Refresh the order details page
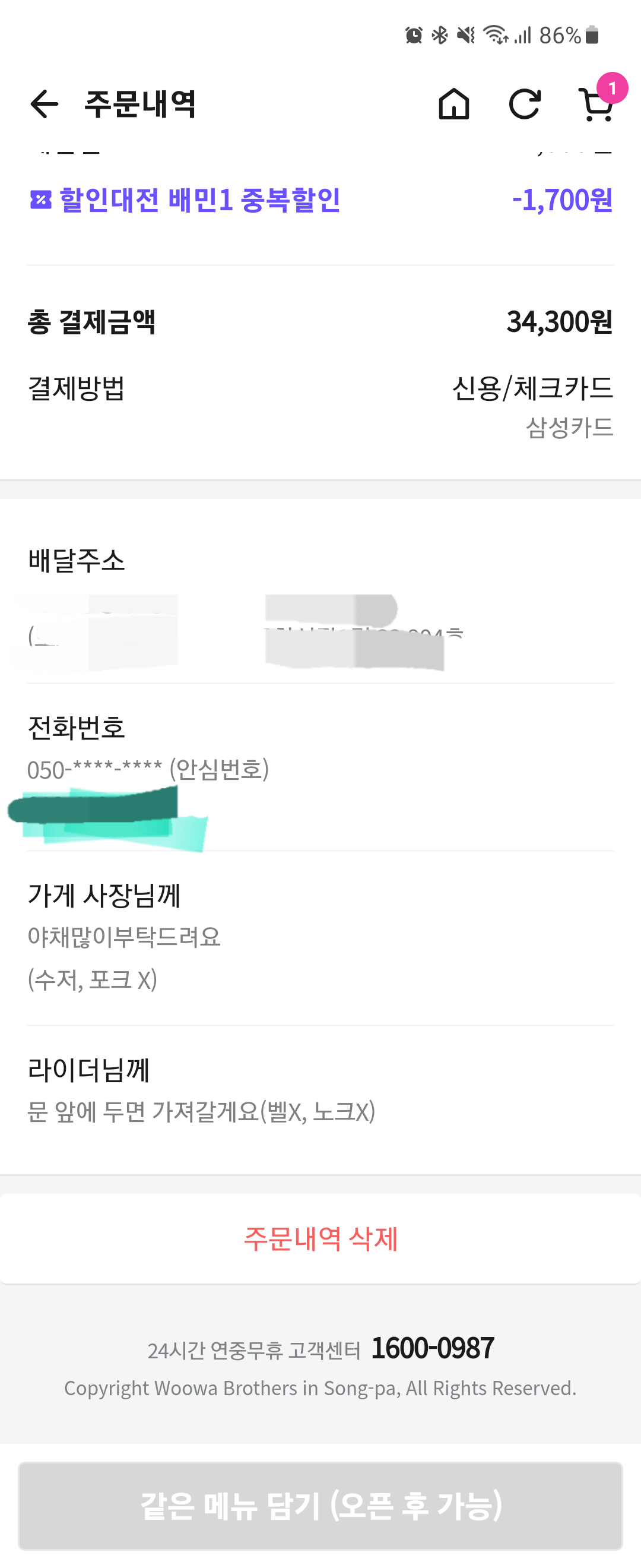 point(524,104)
